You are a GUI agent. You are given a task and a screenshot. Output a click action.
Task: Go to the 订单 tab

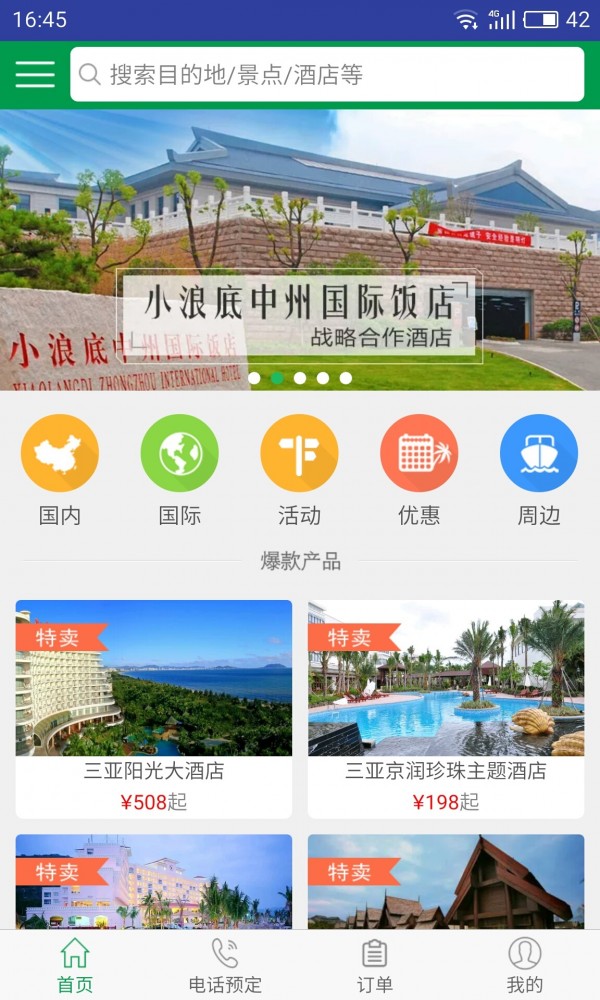(375, 966)
